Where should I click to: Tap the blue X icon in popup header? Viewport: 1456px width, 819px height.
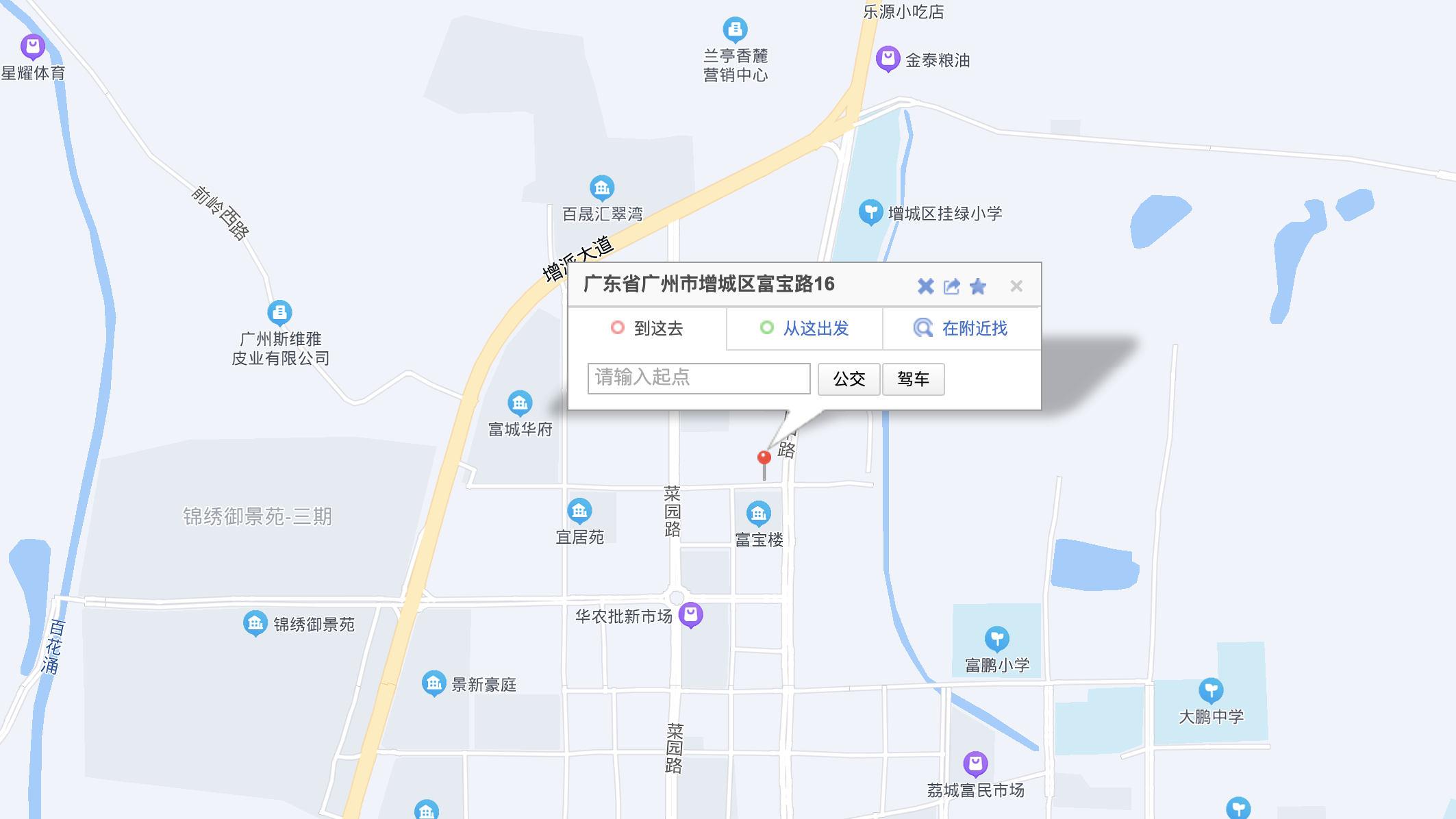click(925, 286)
